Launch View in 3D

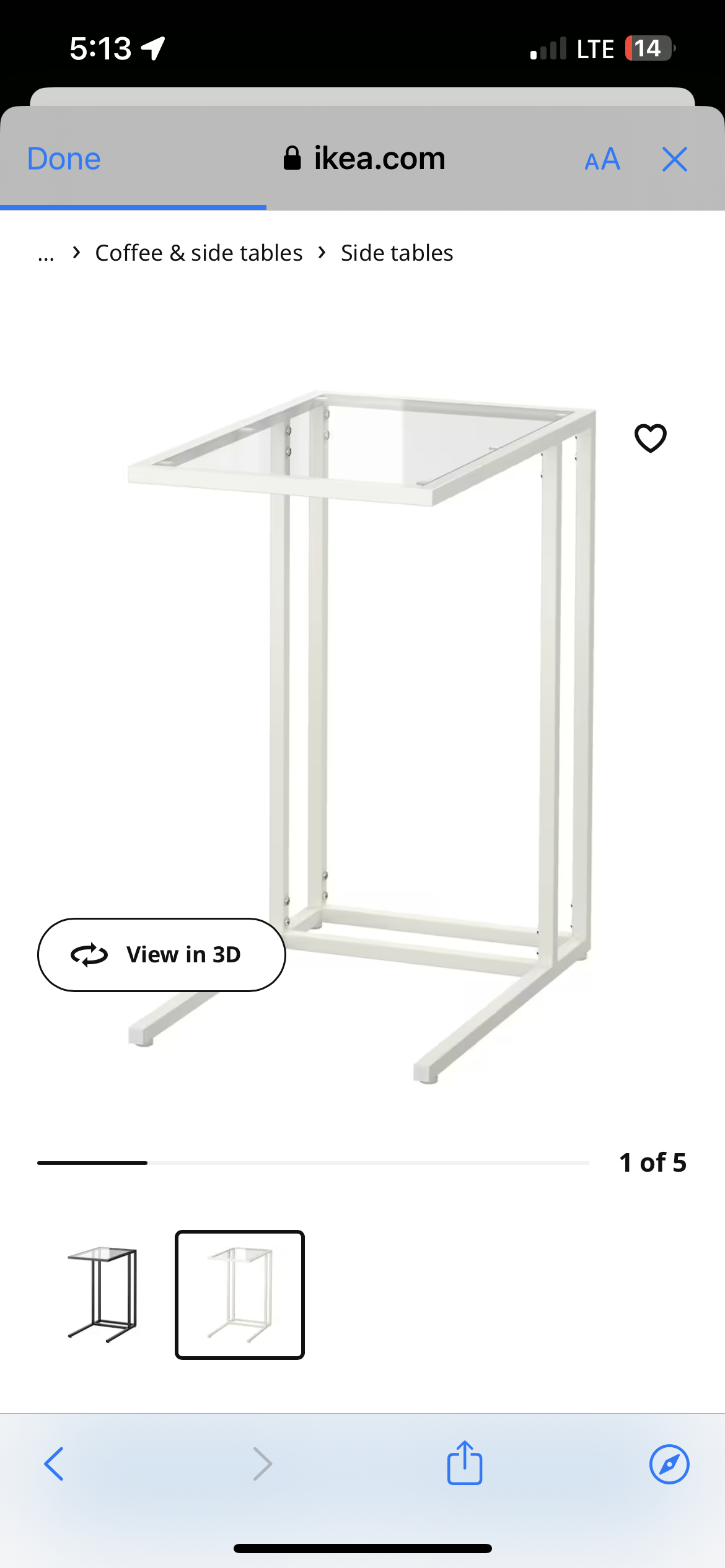coord(161,954)
